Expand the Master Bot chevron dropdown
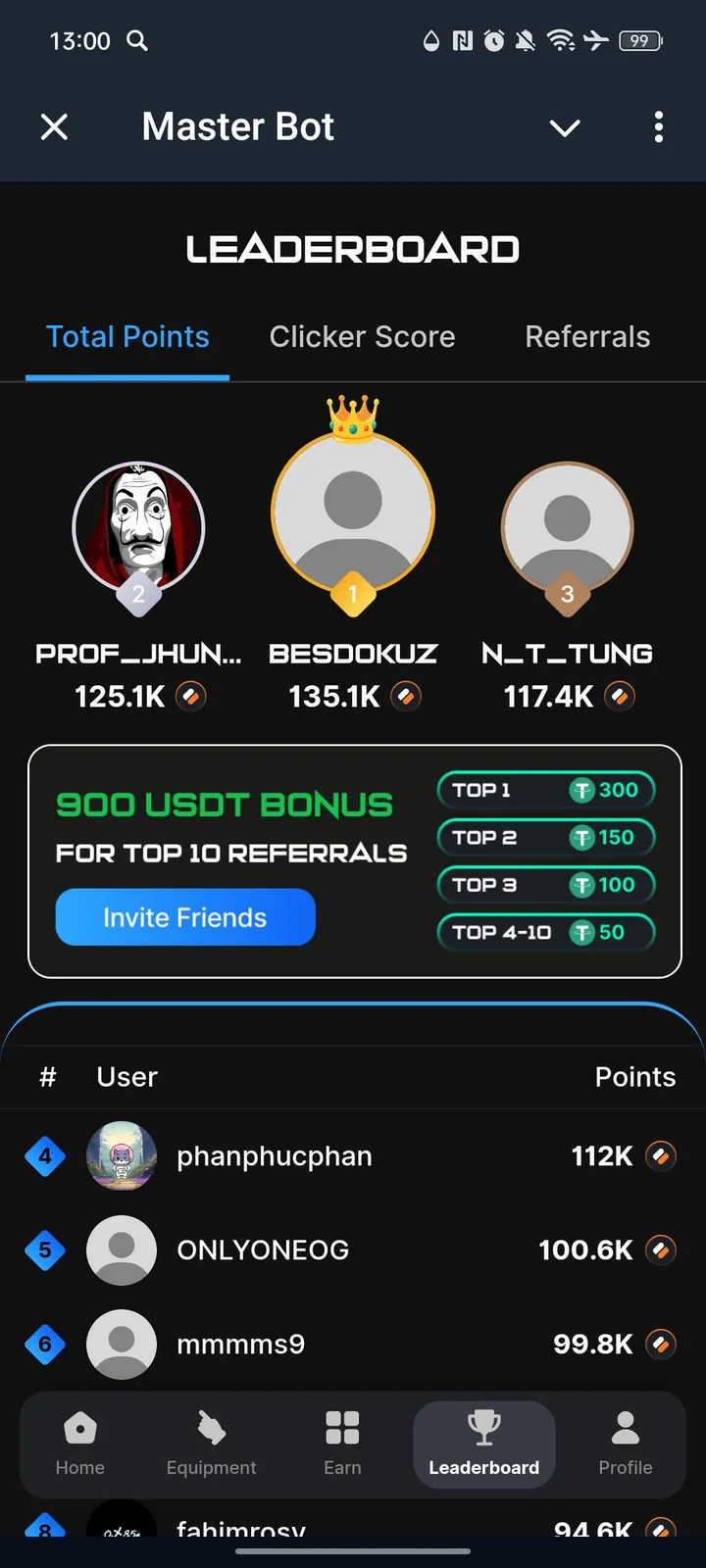The width and height of the screenshot is (706, 1568). [565, 127]
